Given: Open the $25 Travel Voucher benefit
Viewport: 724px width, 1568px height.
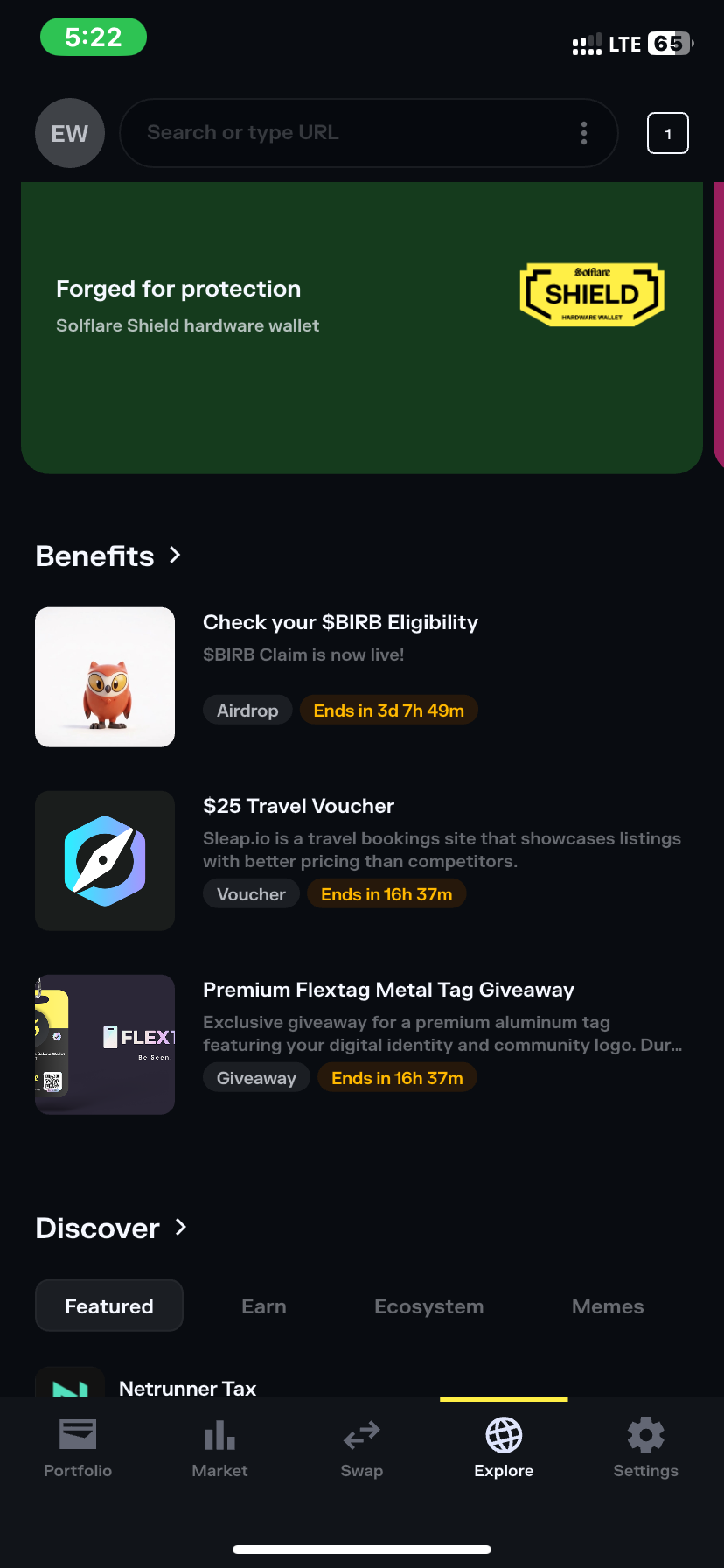Looking at the screenshot, I should tap(362, 860).
